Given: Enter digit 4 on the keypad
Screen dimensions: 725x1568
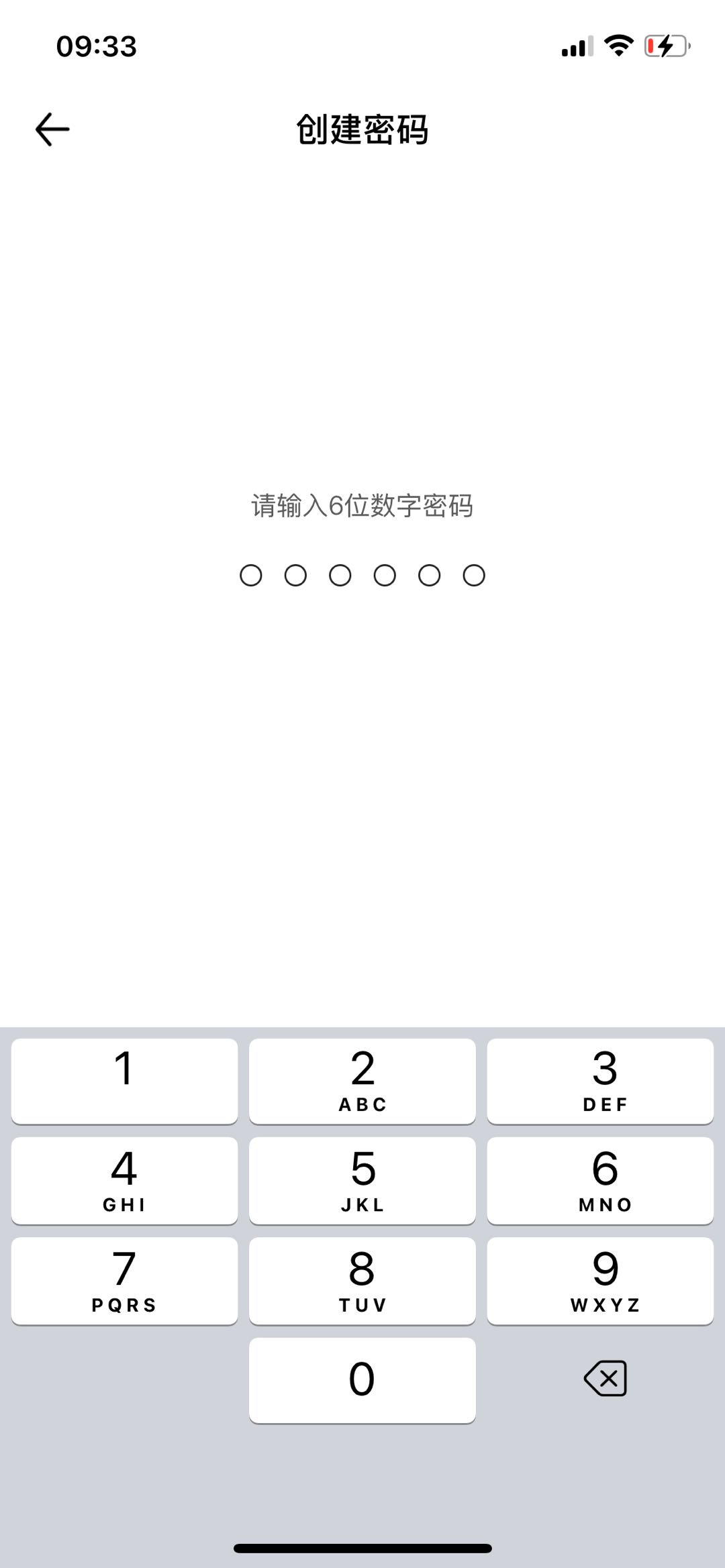Looking at the screenshot, I should tap(124, 1180).
